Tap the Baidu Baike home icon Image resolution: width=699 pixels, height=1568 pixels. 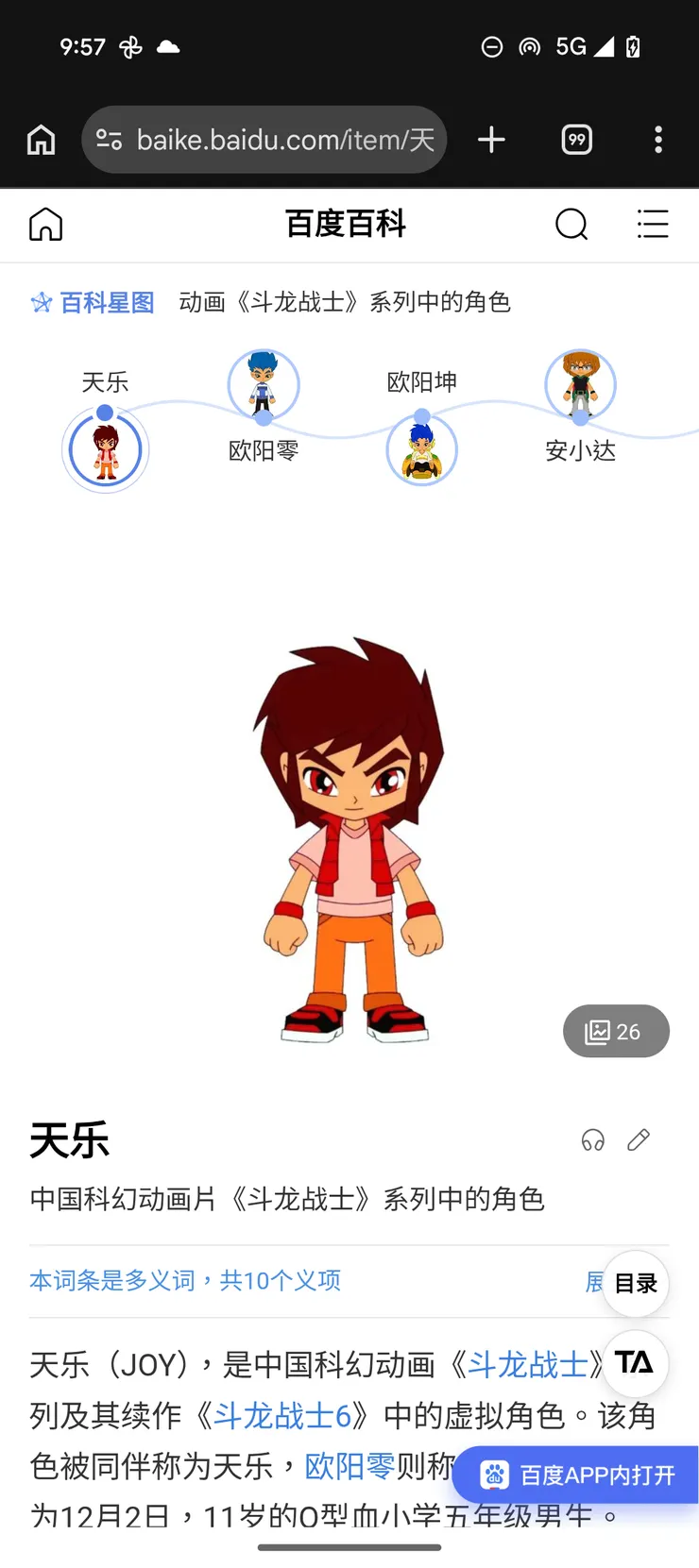(45, 225)
